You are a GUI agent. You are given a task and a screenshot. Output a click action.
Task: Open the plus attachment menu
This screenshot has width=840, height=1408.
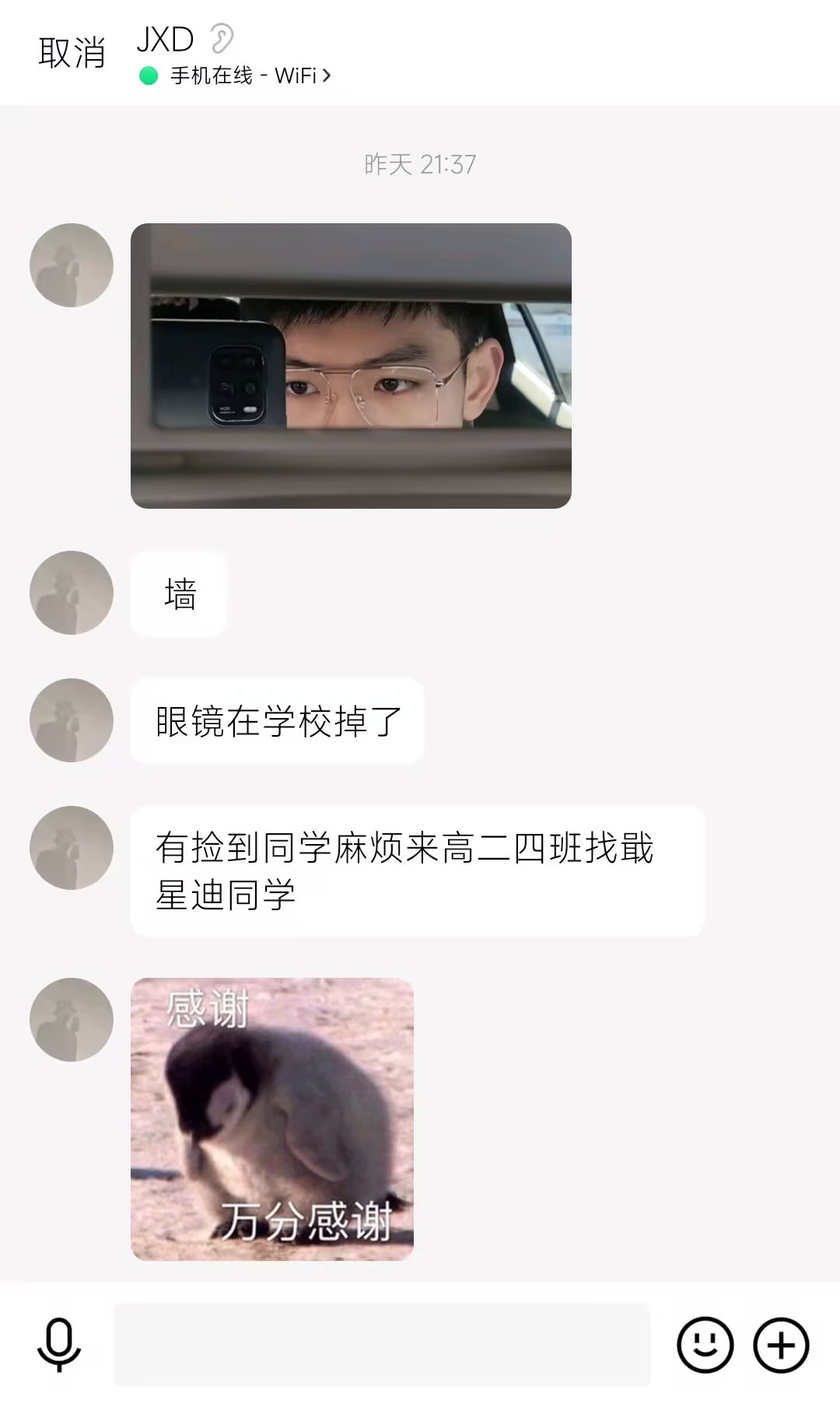pyautogui.click(x=781, y=1344)
